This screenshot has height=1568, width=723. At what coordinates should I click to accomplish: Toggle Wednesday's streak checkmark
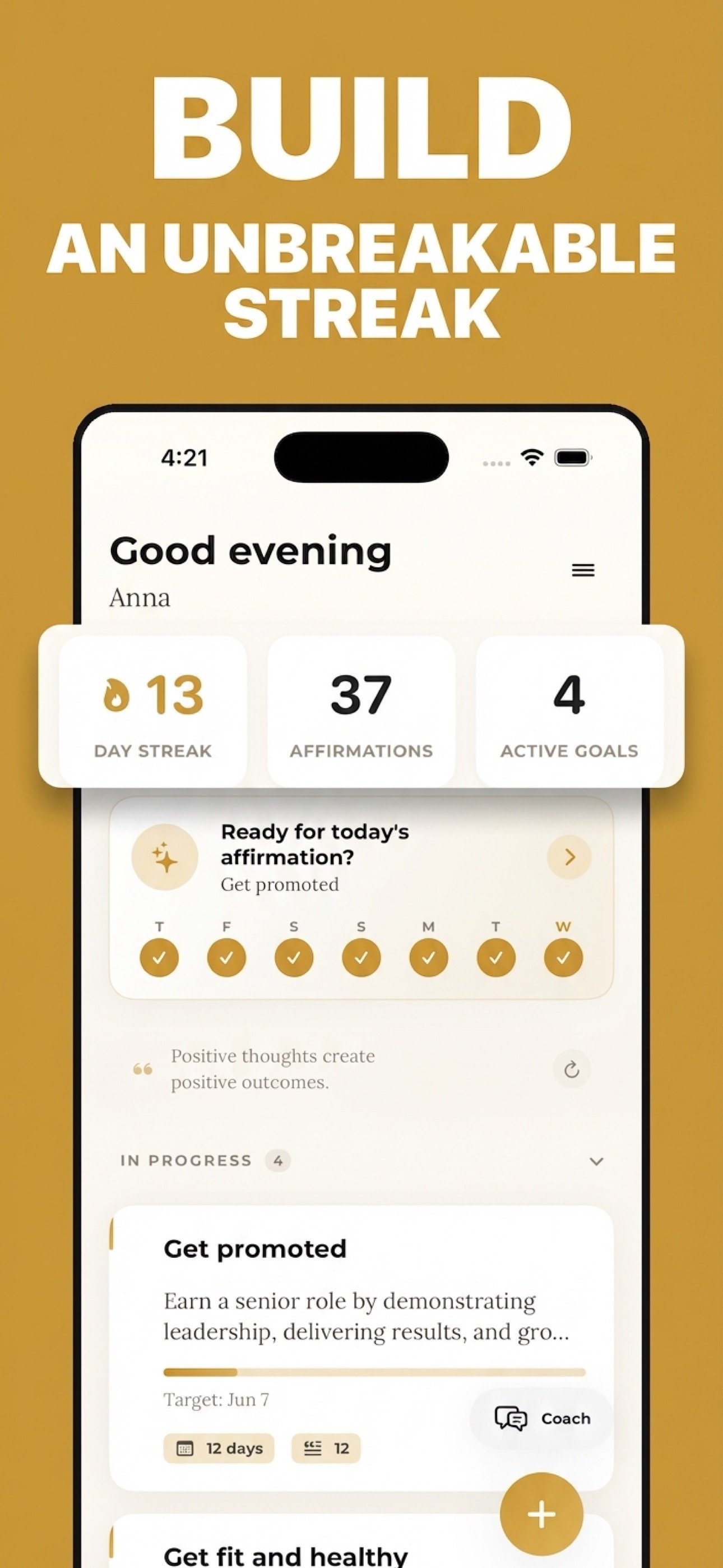(562, 957)
